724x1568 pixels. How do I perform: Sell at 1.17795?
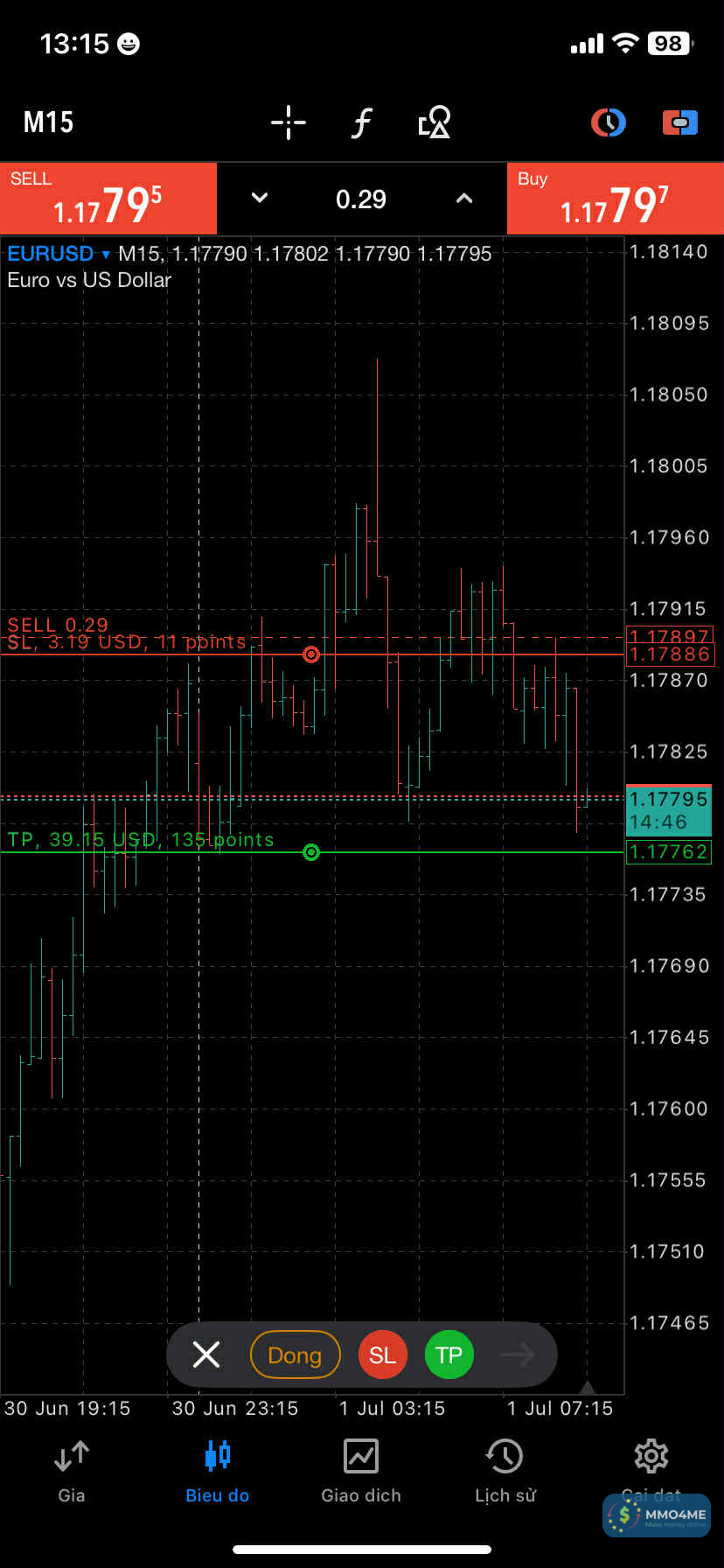pos(108,199)
